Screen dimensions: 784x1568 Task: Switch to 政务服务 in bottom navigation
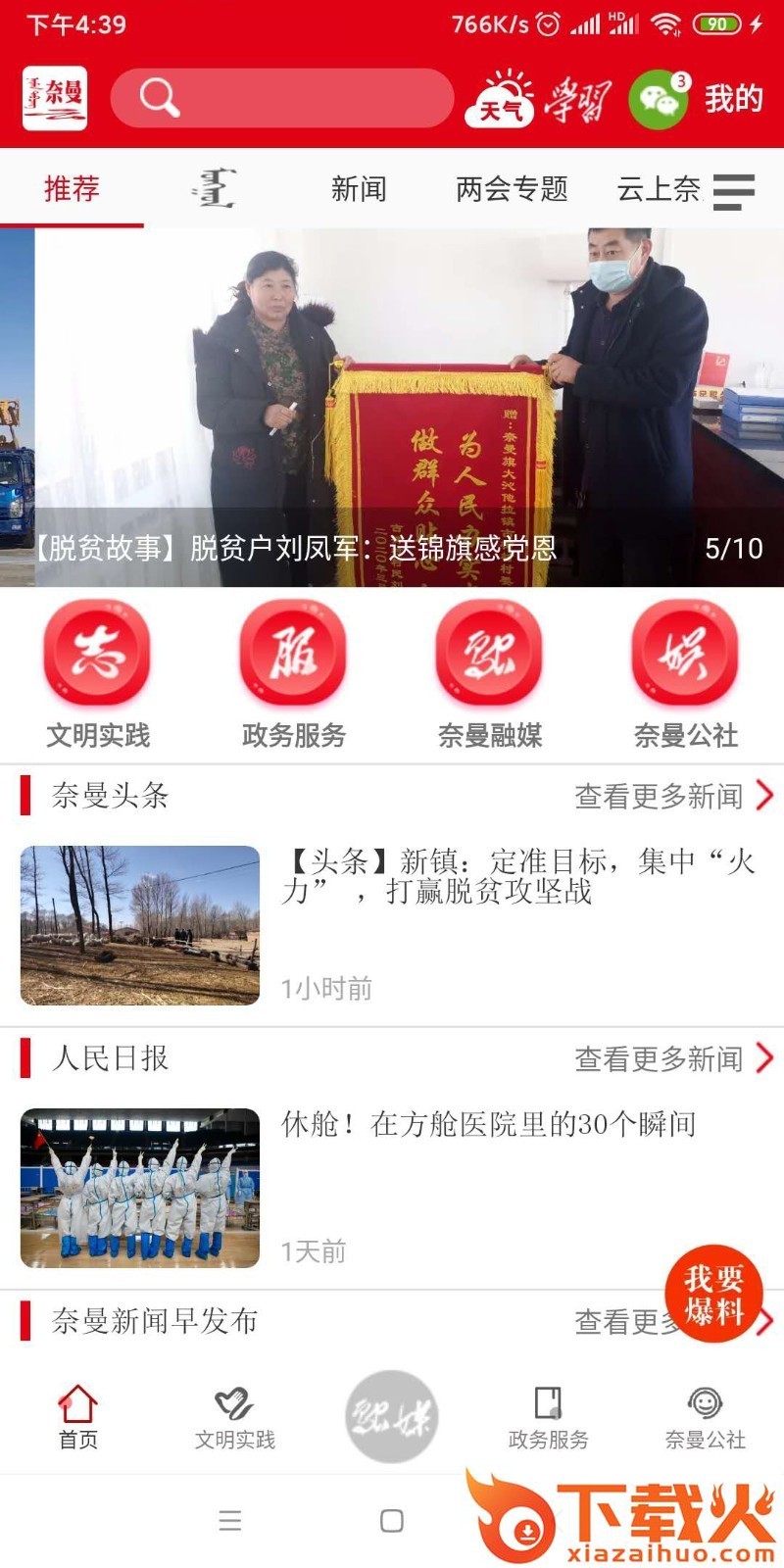pyautogui.click(x=549, y=1416)
